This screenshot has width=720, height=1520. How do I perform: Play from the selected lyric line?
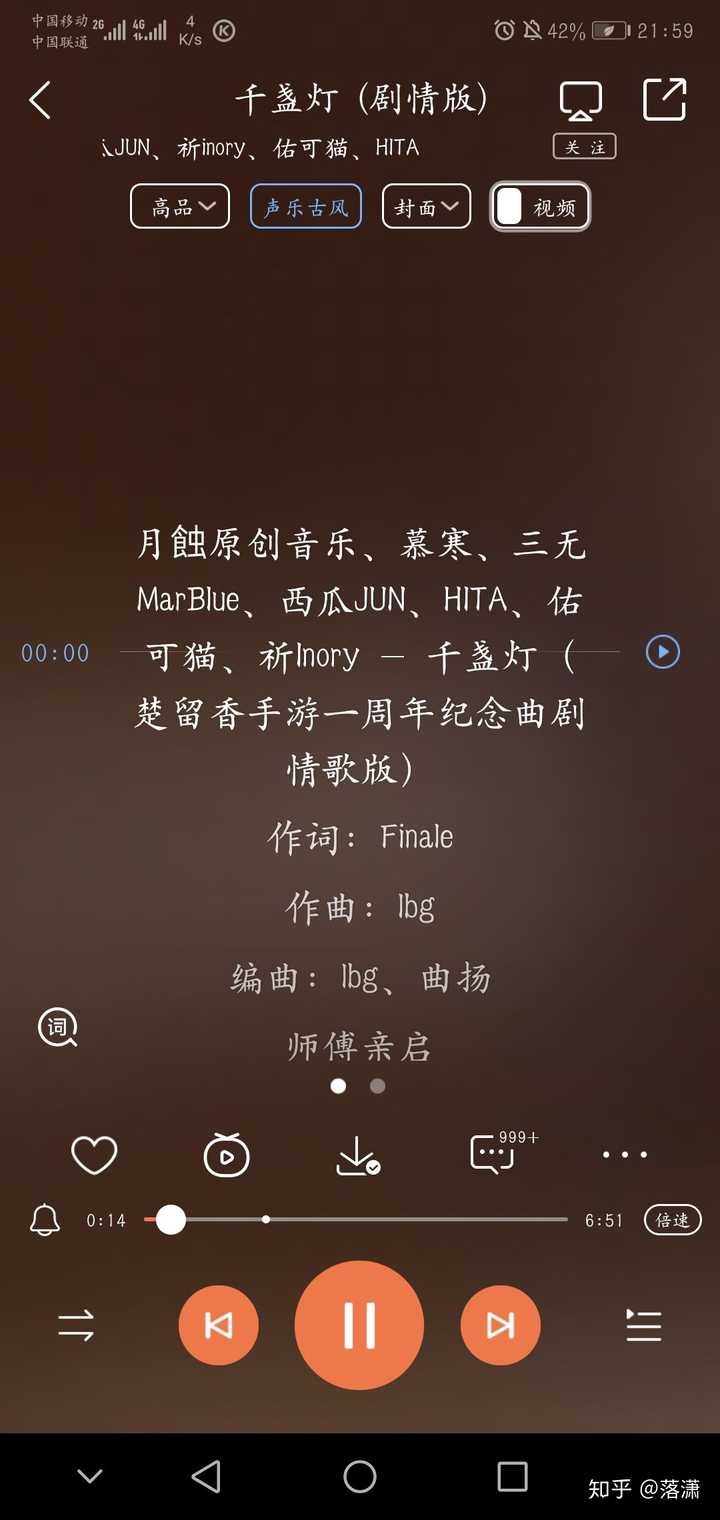point(662,652)
